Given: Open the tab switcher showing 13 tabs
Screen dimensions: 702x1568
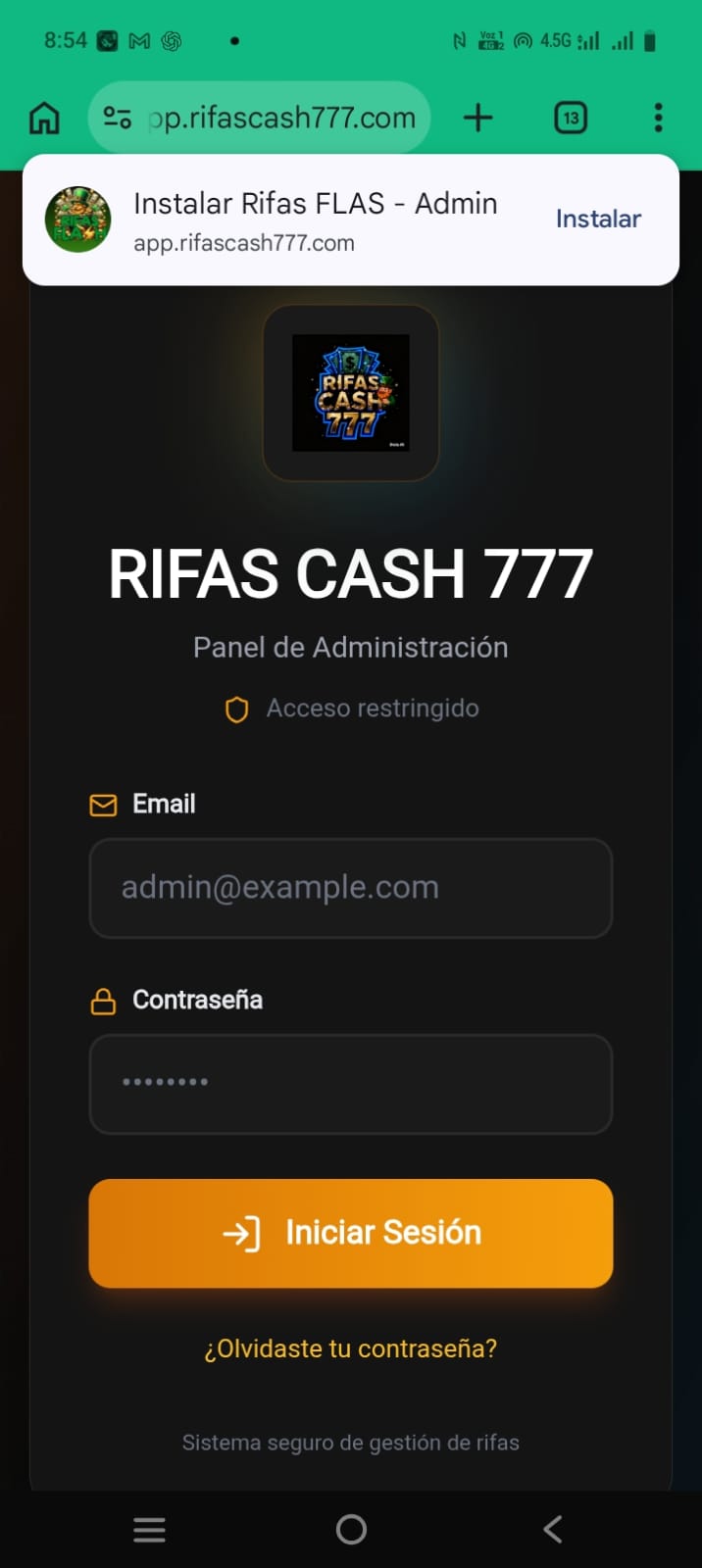Looking at the screenshot, I should [571, 119].
